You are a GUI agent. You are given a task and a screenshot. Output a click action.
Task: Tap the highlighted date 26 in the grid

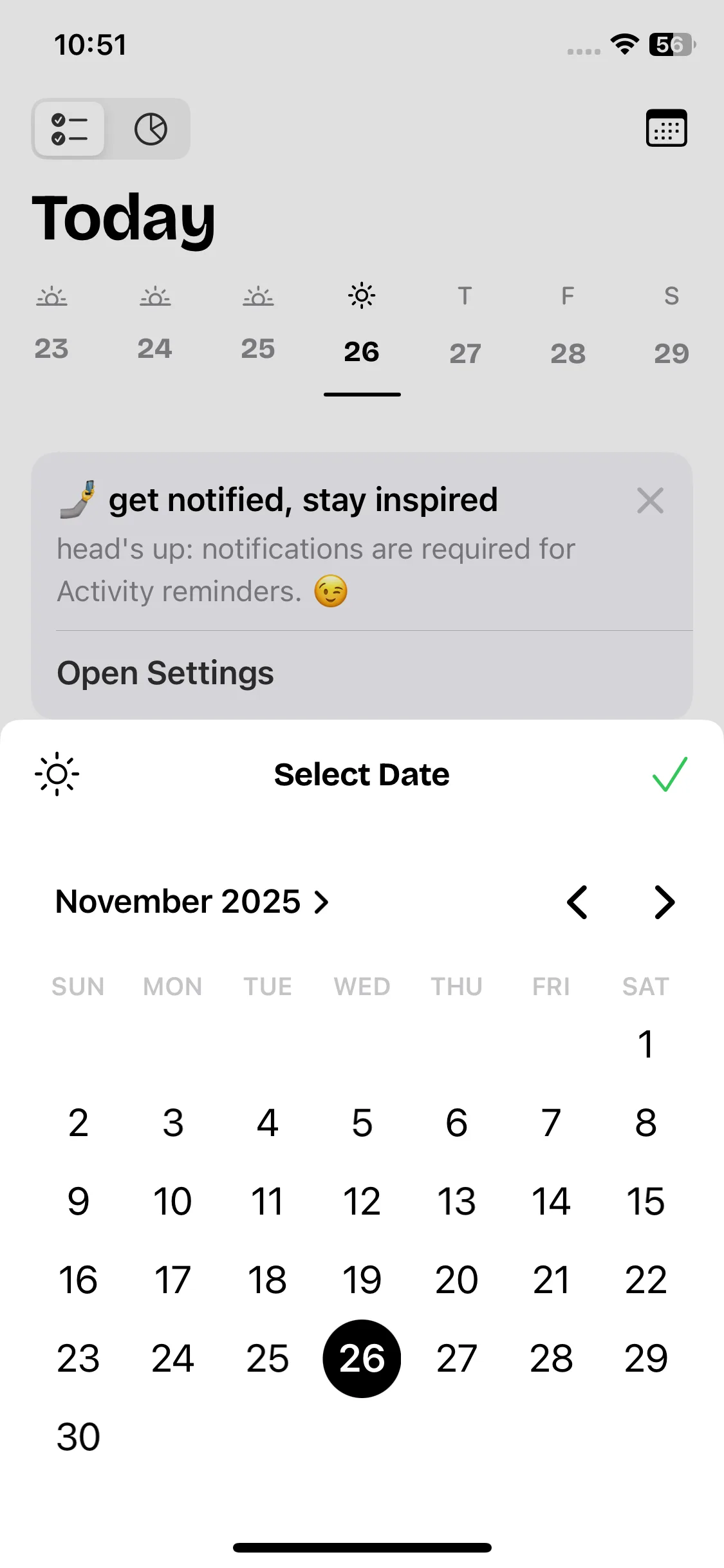362,1358
